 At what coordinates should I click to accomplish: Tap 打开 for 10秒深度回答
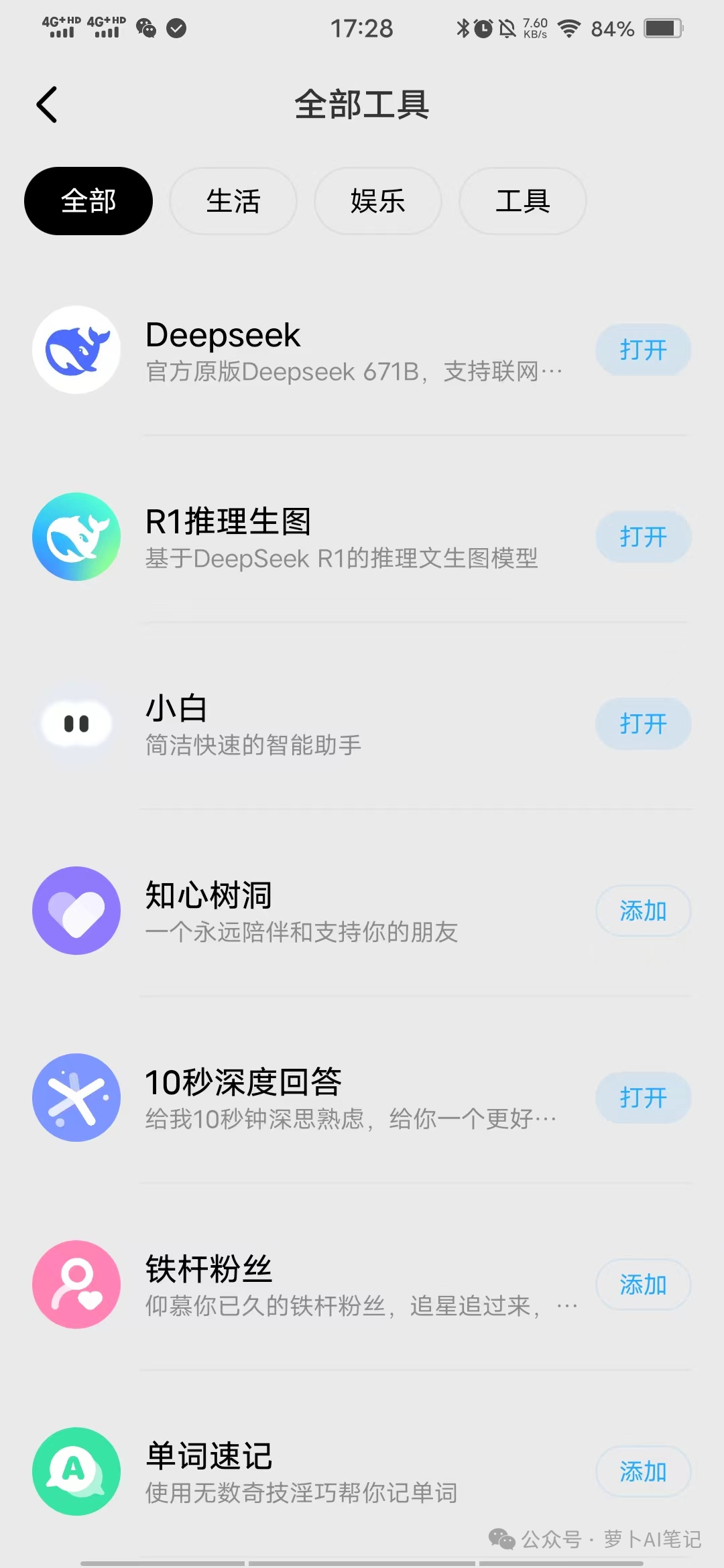642,1098
